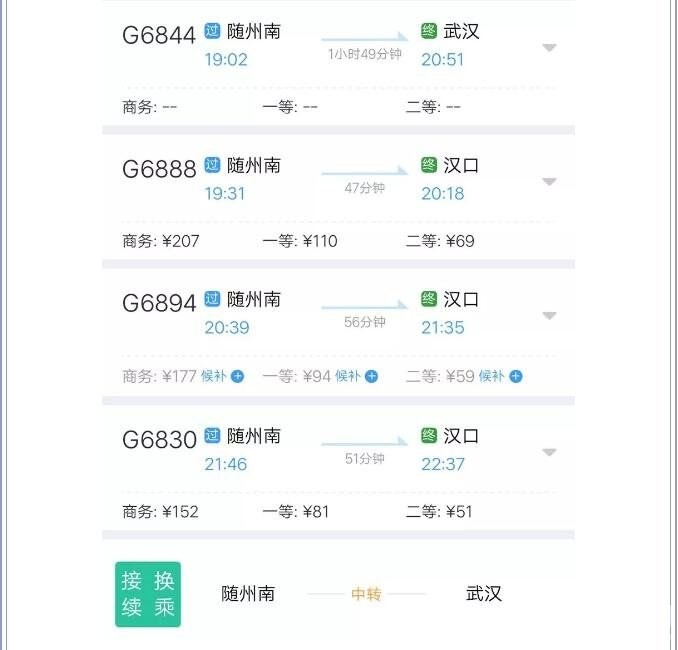The width and height of the screenshot is (678, 650).
Task: Open 接续换乘 transfer option 随州南 to 武汉
Action: pyautogui.click(x=148, y=594)
